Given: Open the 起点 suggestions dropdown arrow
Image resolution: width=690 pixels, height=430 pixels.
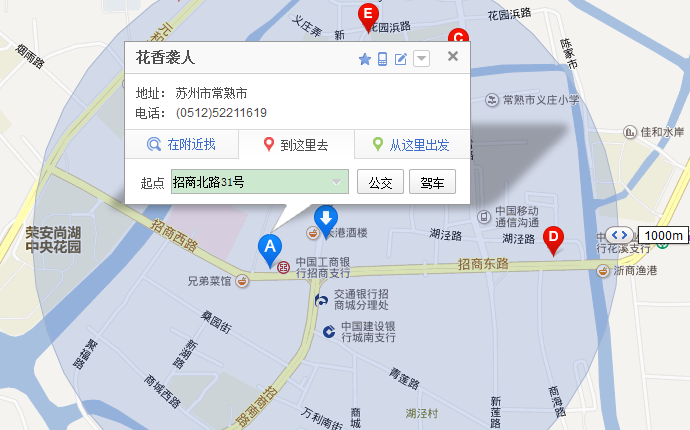Looking at the screenshot, I should click(x=338, y=182).
